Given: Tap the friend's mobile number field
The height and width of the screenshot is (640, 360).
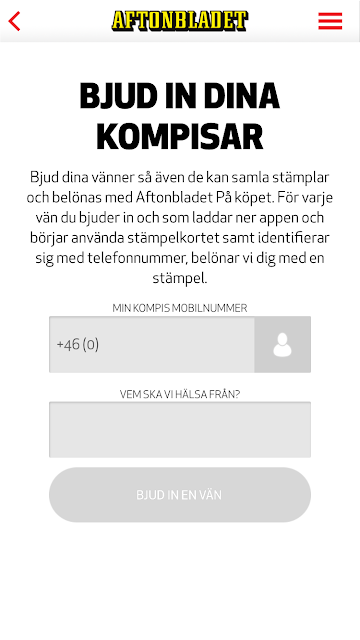Looking at the screenshot, I should click(x=152, y=344).
